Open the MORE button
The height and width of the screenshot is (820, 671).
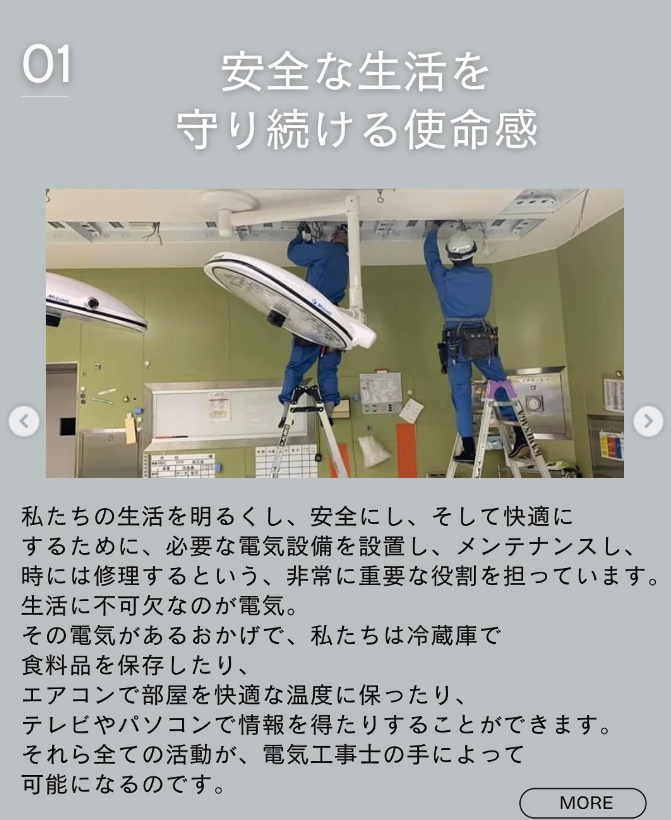click(x=582, y=802)
